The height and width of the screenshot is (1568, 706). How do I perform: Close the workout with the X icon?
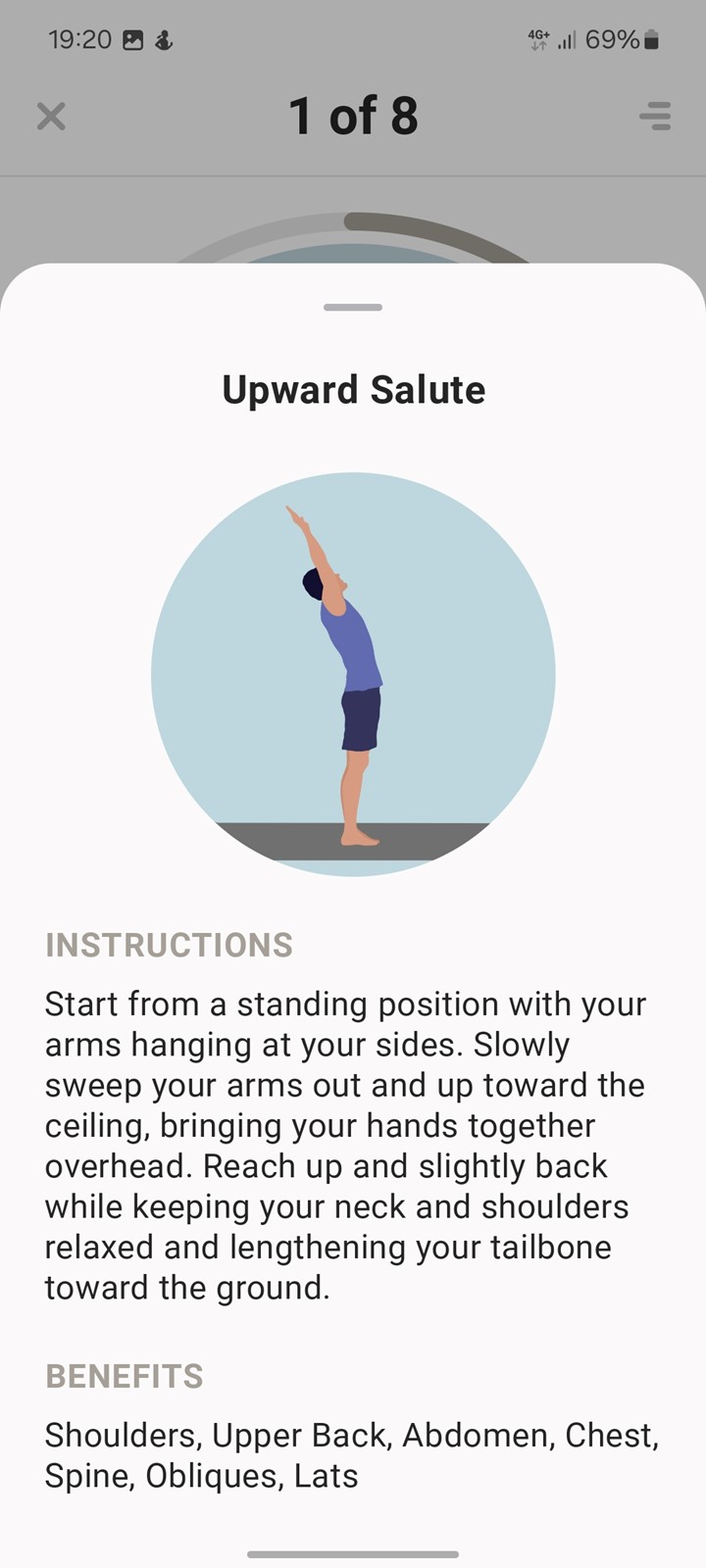pyautogui.click(x=51, y=117)
